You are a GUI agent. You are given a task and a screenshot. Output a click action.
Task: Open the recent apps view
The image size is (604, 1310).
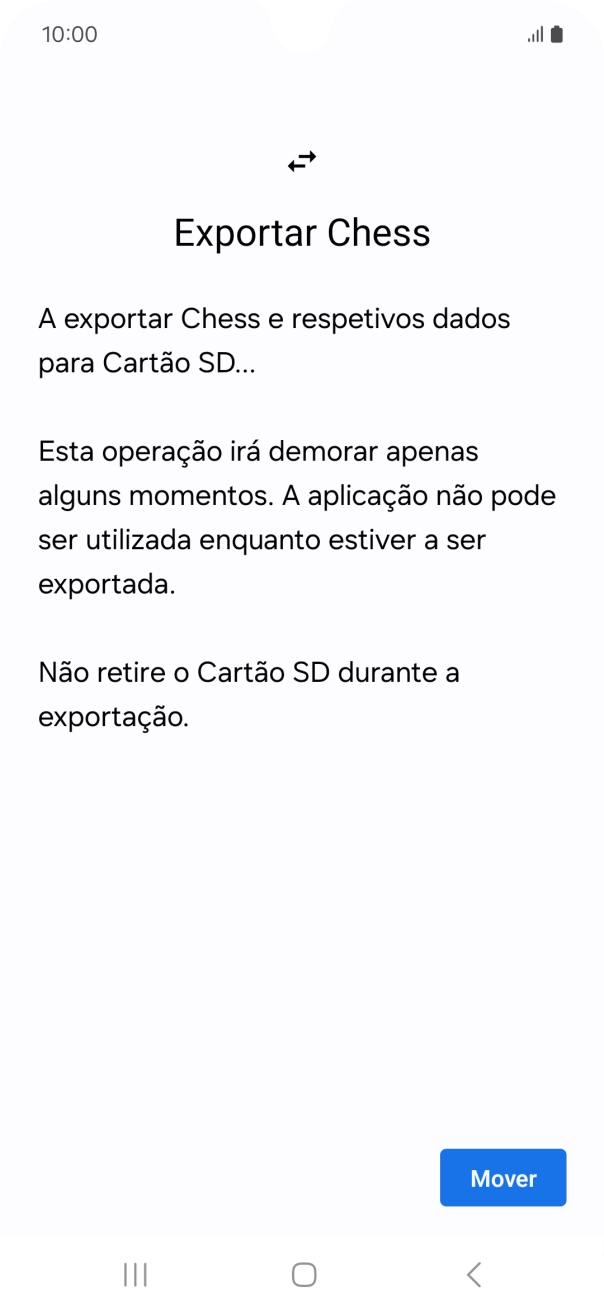tap(135, 1274)
